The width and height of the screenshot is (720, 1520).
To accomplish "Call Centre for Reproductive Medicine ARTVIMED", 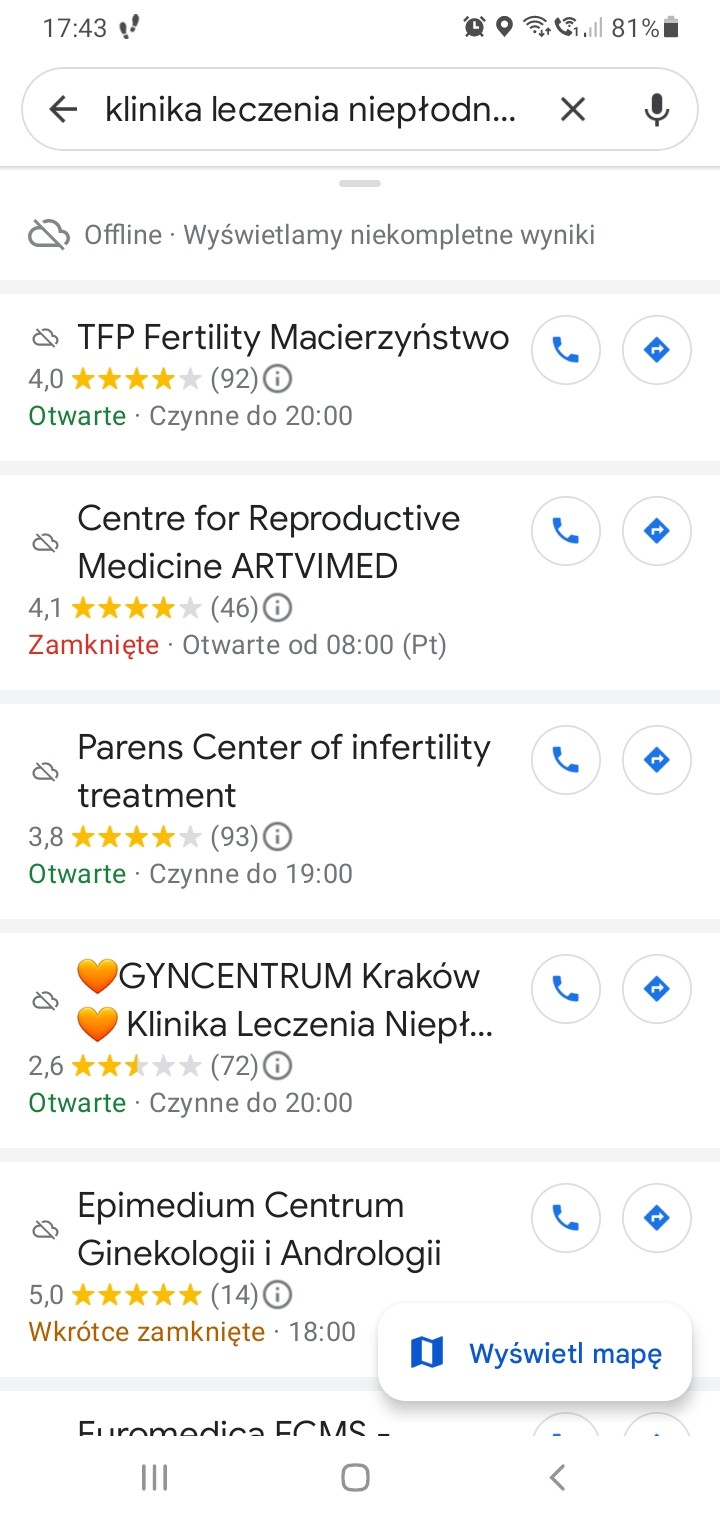I will pos(566,530).
